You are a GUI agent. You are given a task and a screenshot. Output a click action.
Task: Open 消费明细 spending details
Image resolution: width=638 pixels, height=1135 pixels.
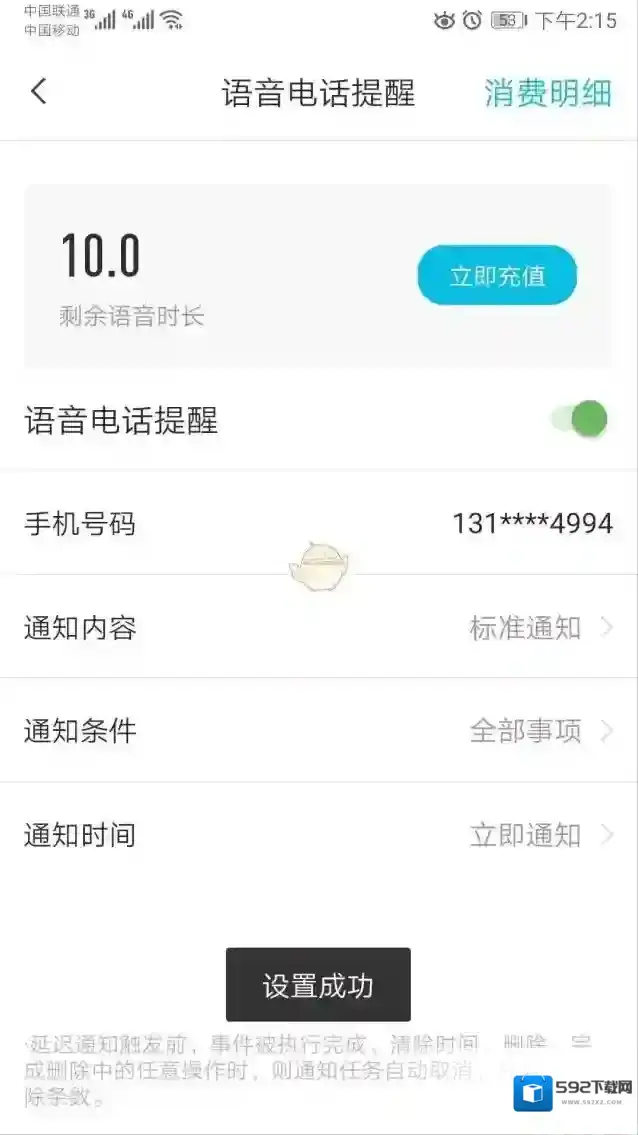pyautogui.click(x=547, y=93)
